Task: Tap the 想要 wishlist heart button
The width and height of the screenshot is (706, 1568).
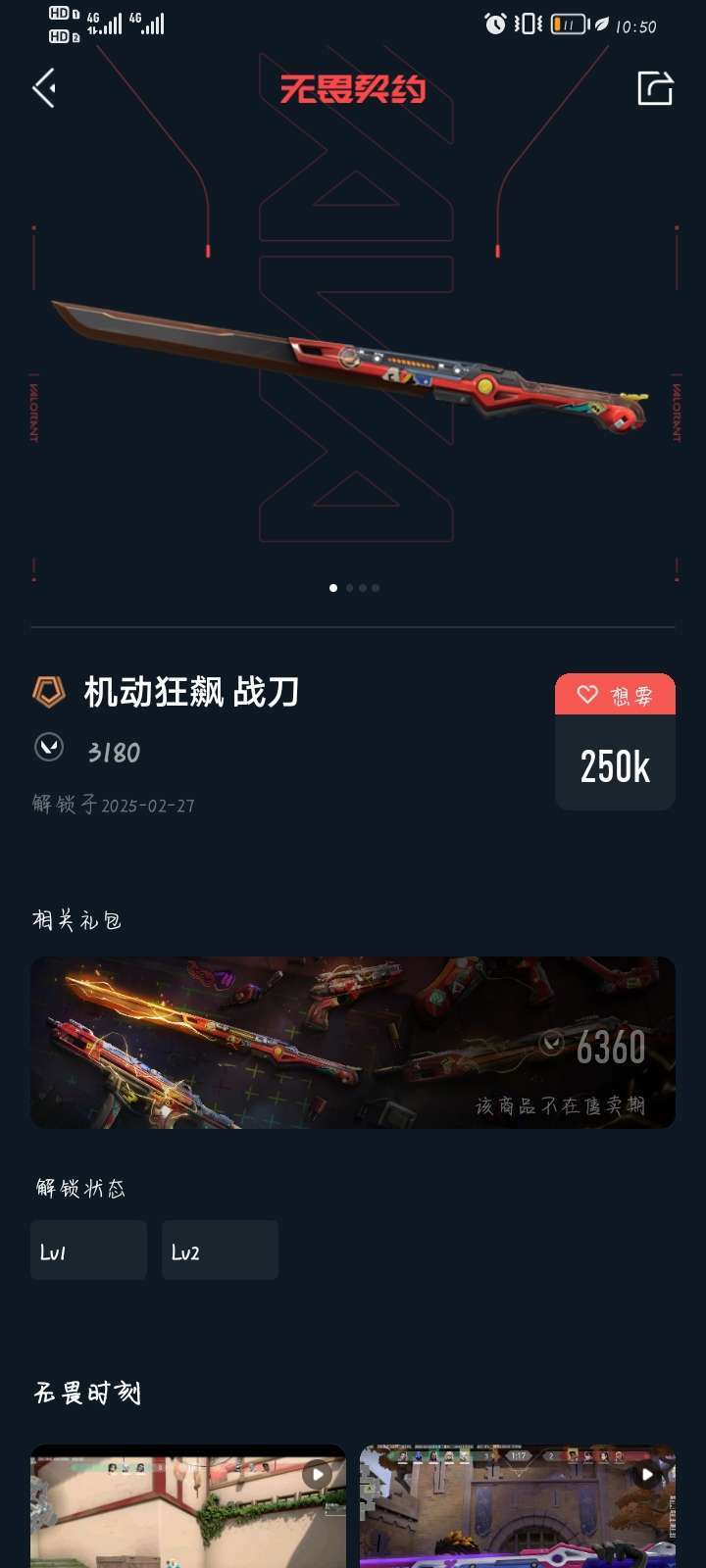Action: click(615, 695)
